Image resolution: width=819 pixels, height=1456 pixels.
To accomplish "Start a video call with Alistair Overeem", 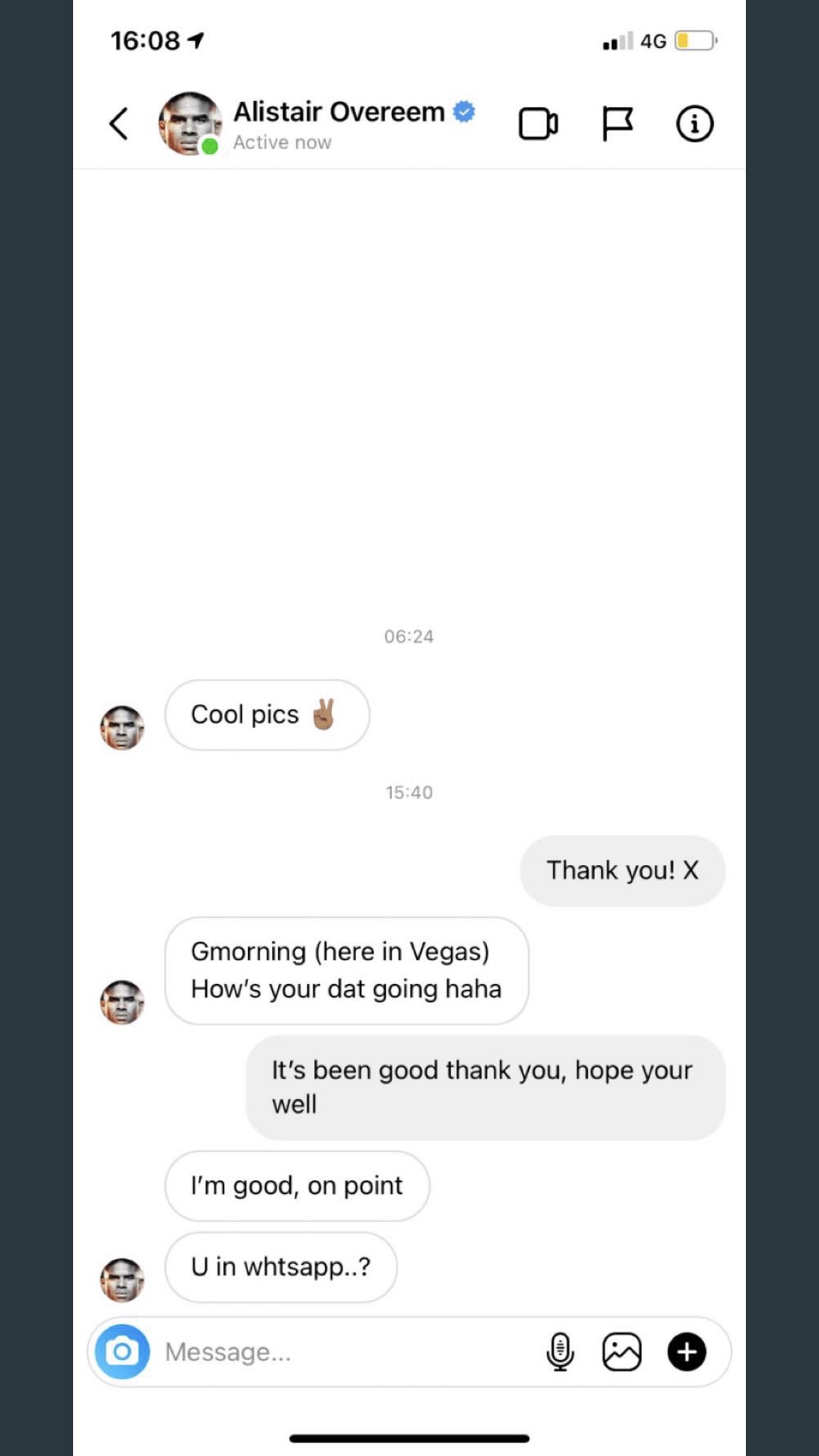I will pyautogui.click(x=538, y=124).
